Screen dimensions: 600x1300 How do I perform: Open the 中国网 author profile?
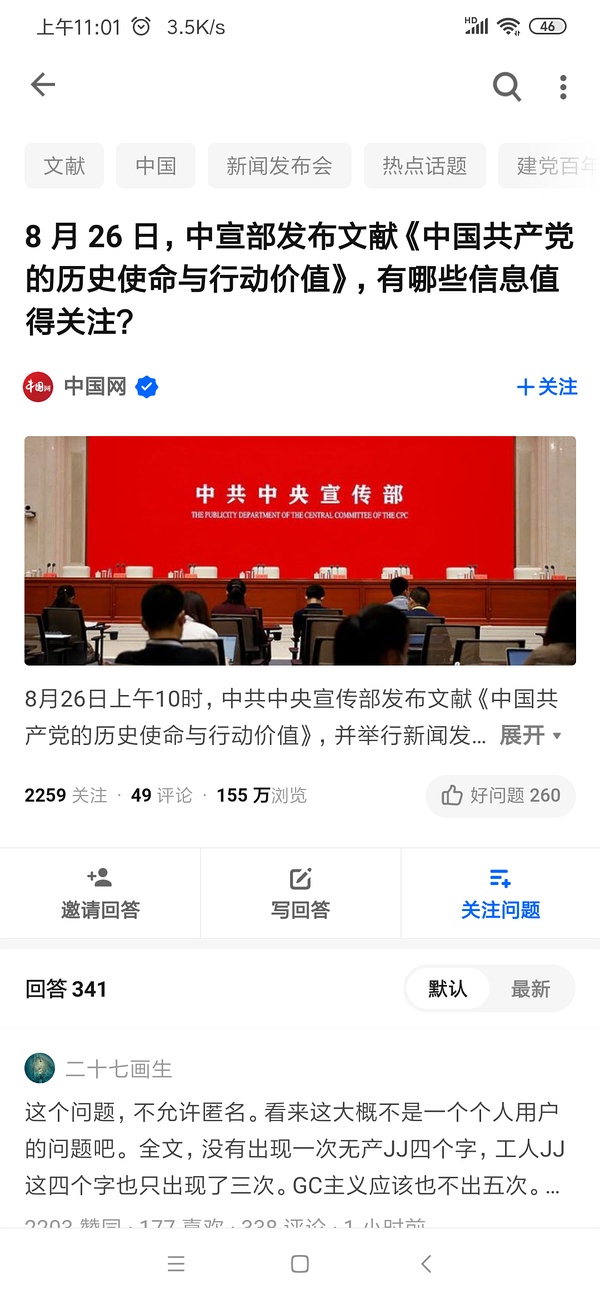(95, 386)
